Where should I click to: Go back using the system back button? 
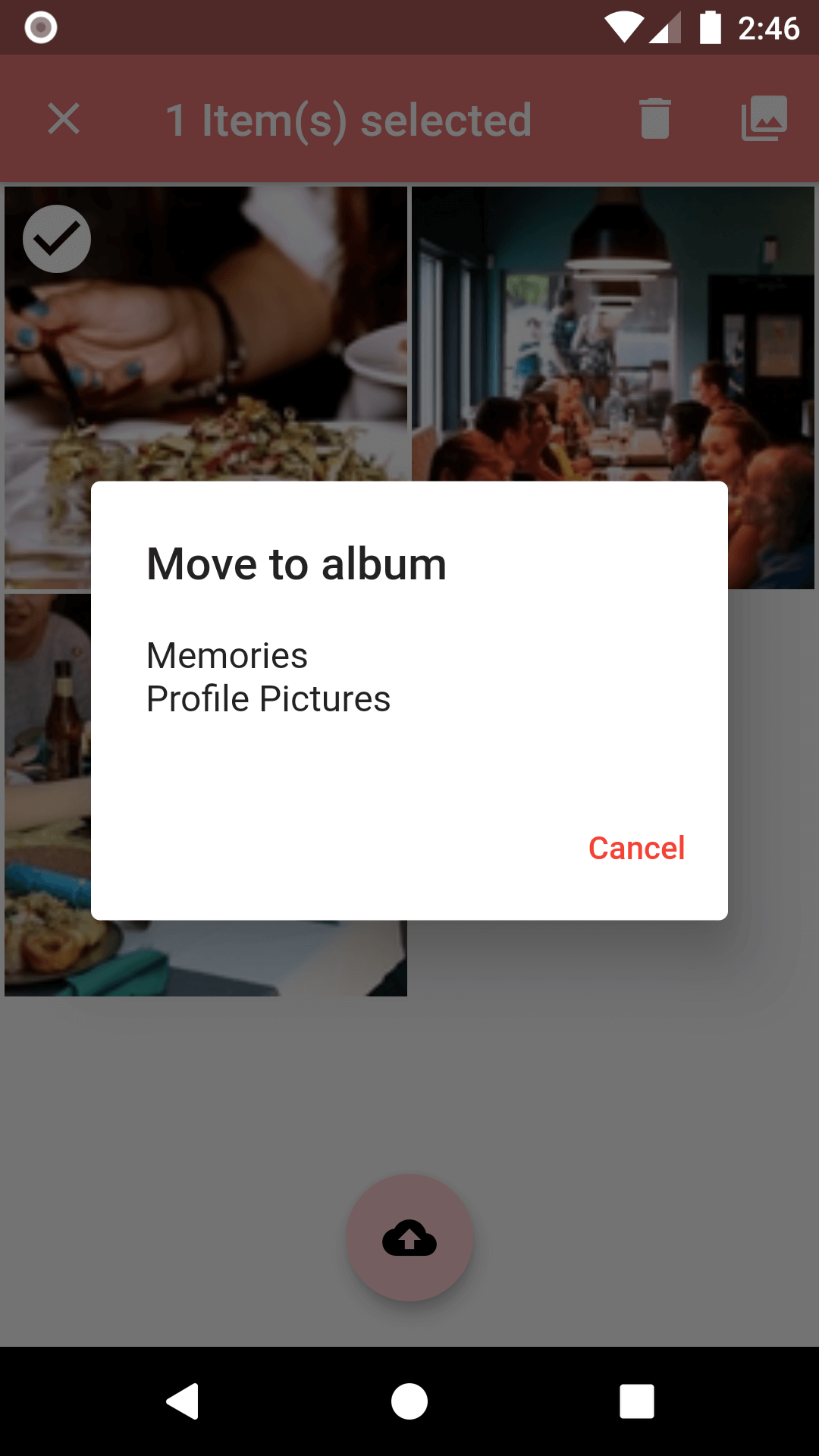pyautogui.click(x=183, y=1401)
